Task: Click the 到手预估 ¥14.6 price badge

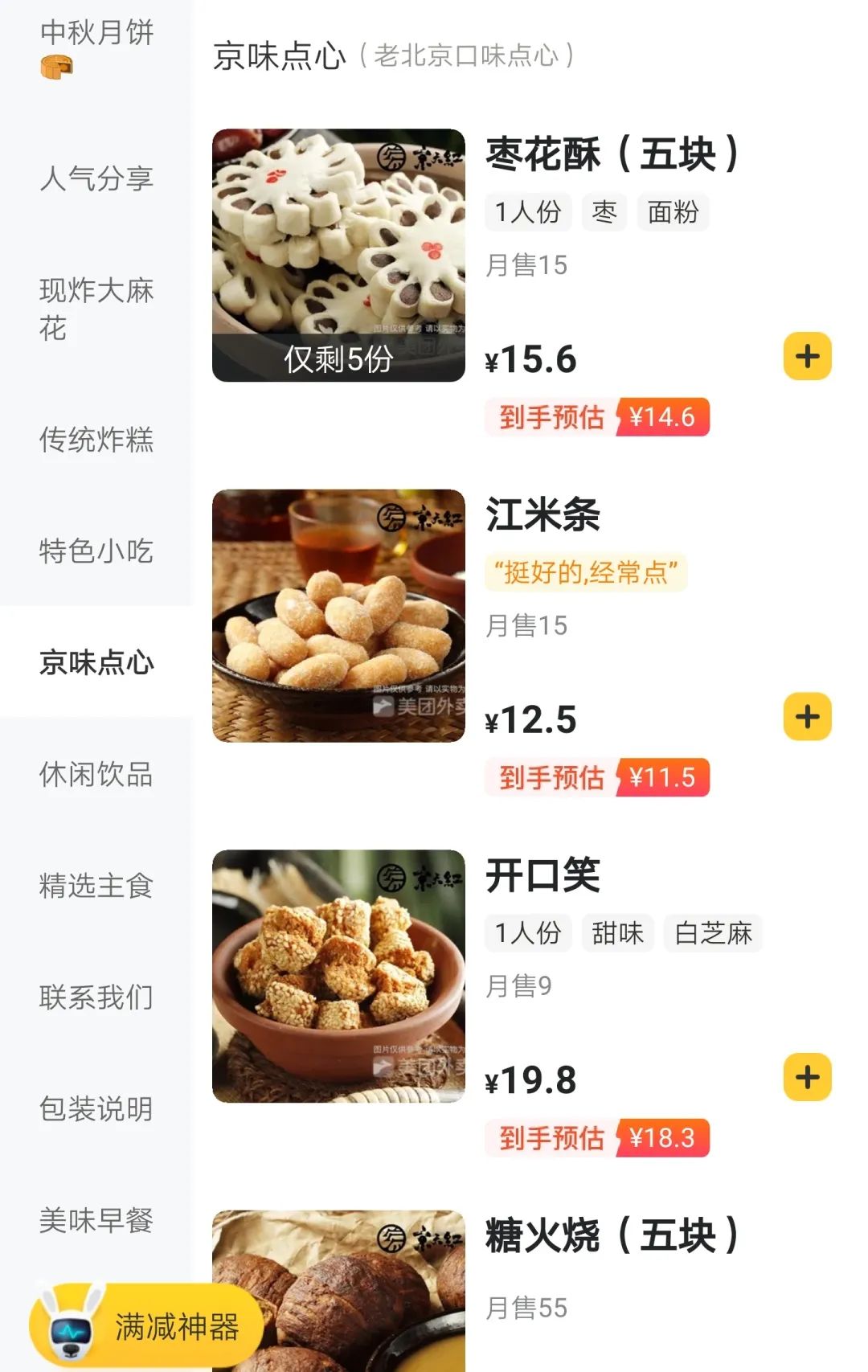Action: point(598,416)
